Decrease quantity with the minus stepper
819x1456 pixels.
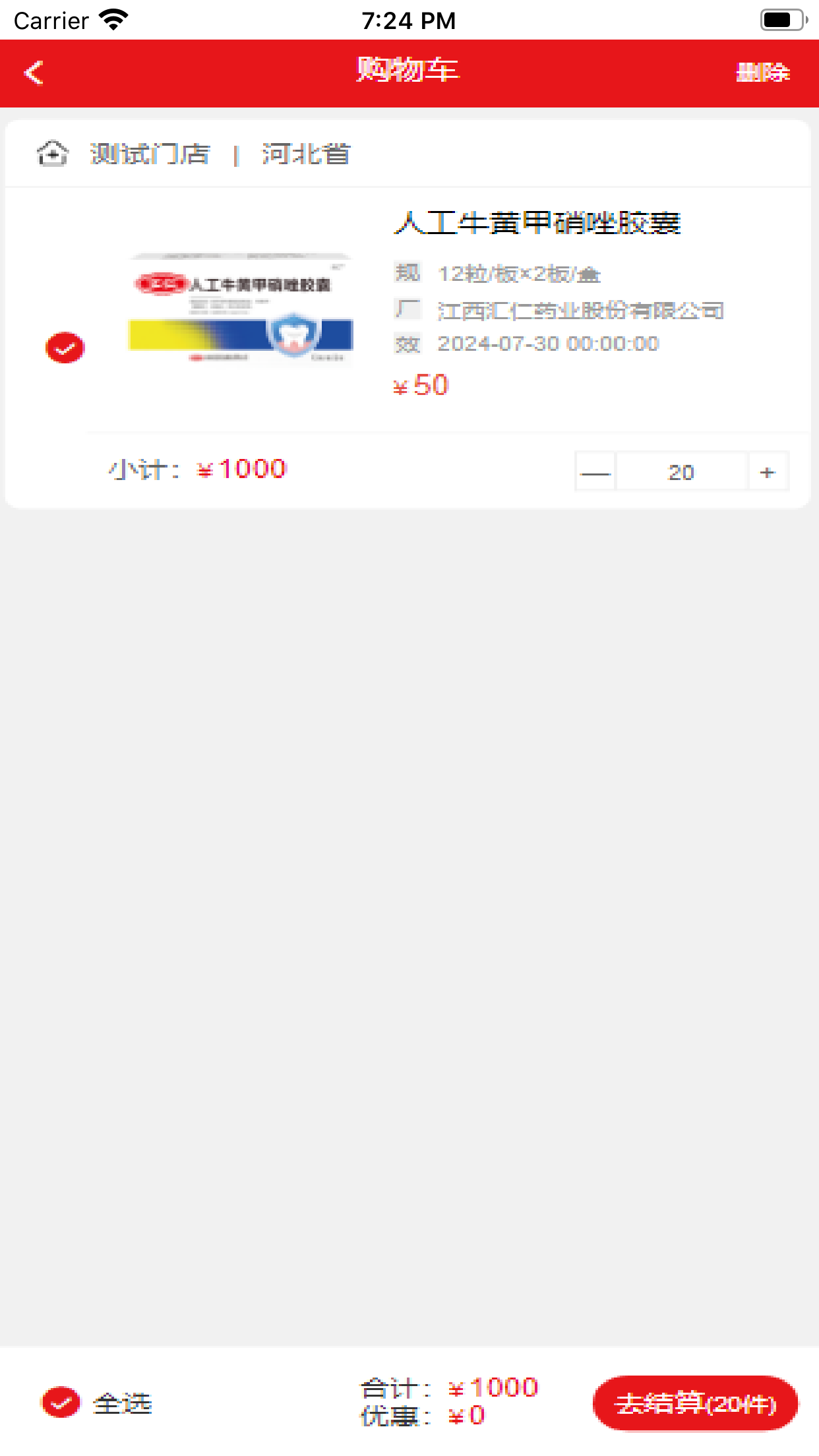pos(595,471)
